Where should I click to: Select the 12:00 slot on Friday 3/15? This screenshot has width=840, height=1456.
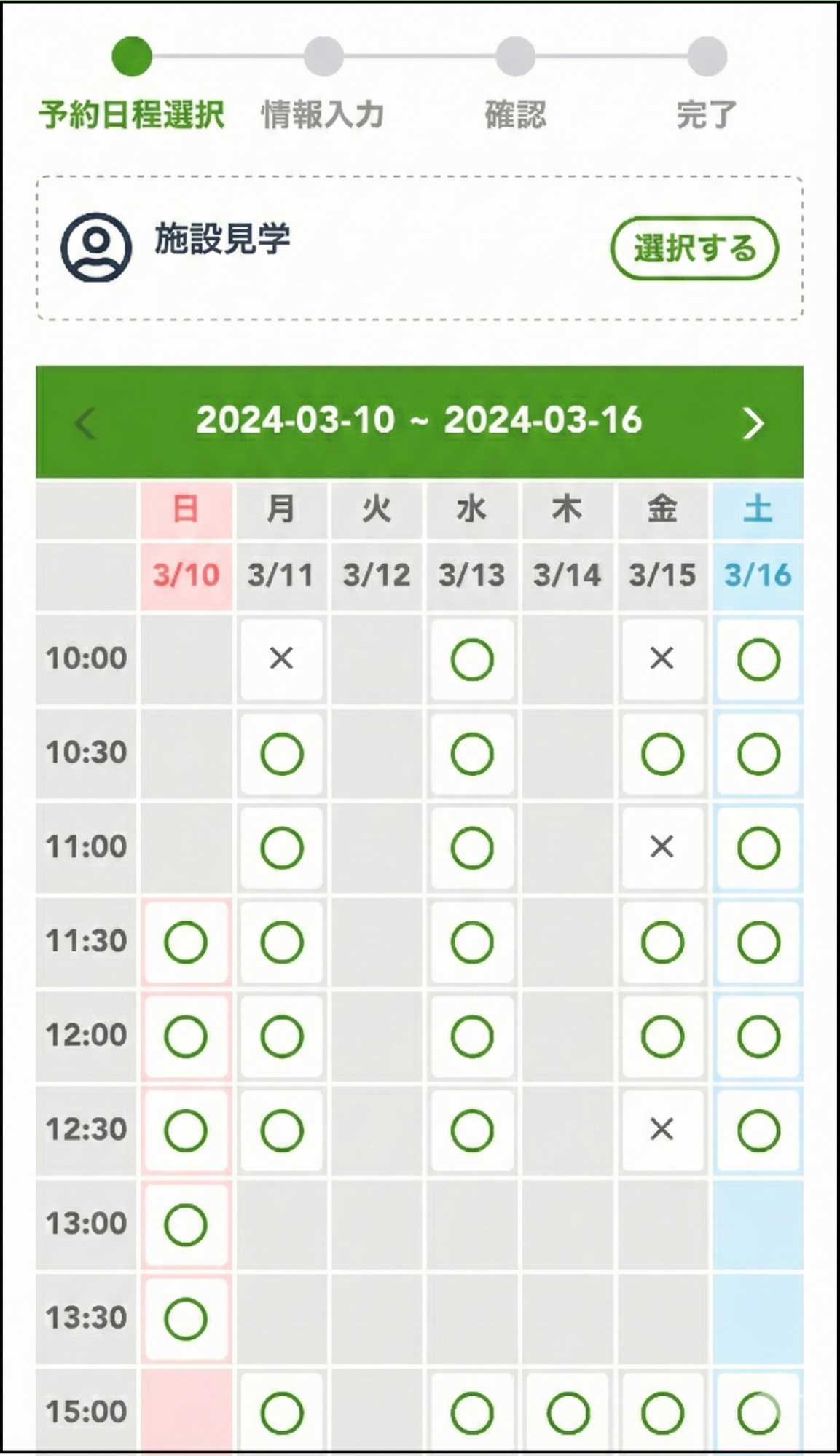click(x=662, y=1036)
